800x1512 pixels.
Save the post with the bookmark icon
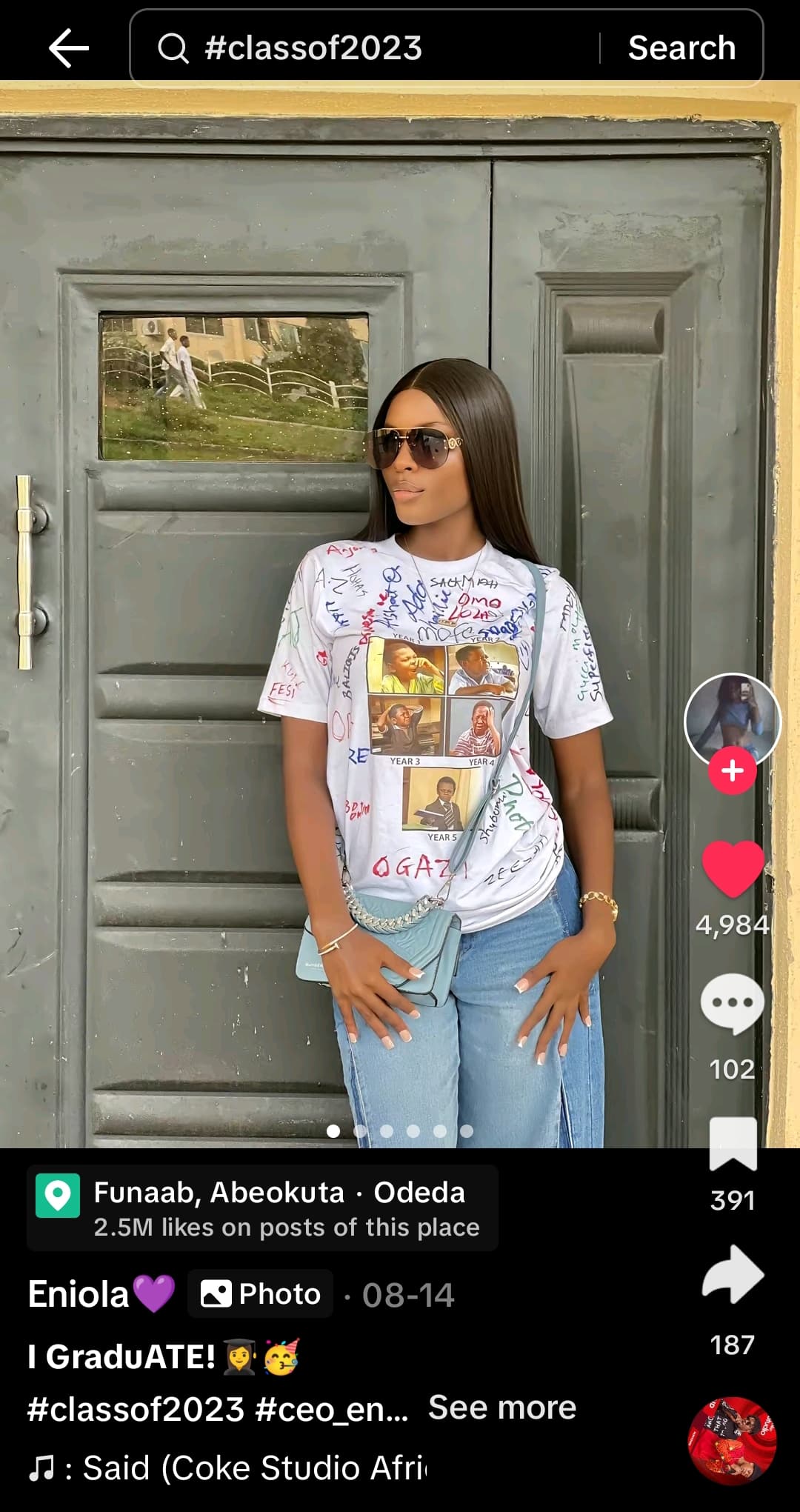click(x=732, y=1145)
